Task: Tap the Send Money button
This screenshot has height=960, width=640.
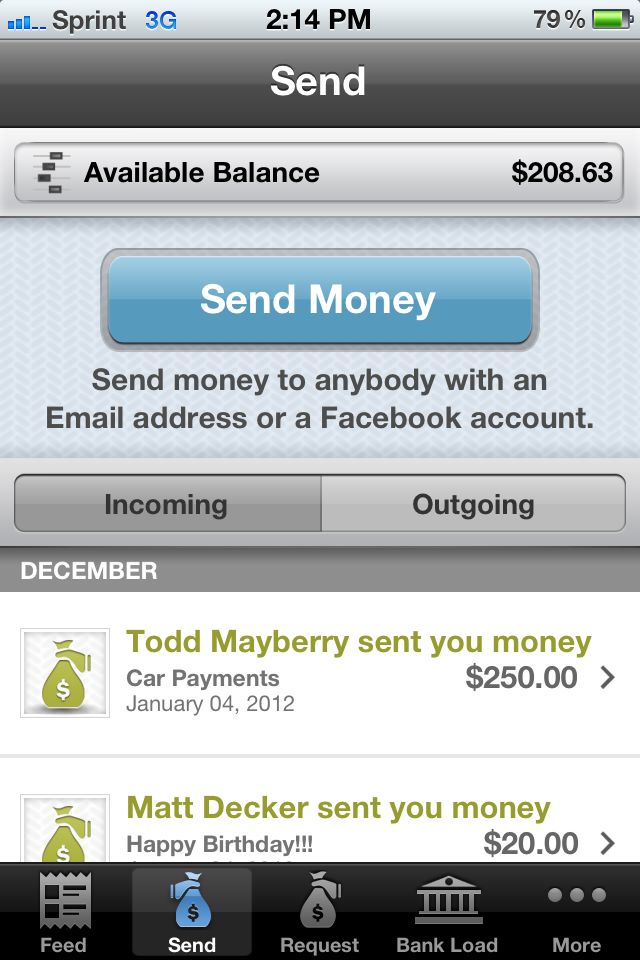Action: (x=319, y=300)
